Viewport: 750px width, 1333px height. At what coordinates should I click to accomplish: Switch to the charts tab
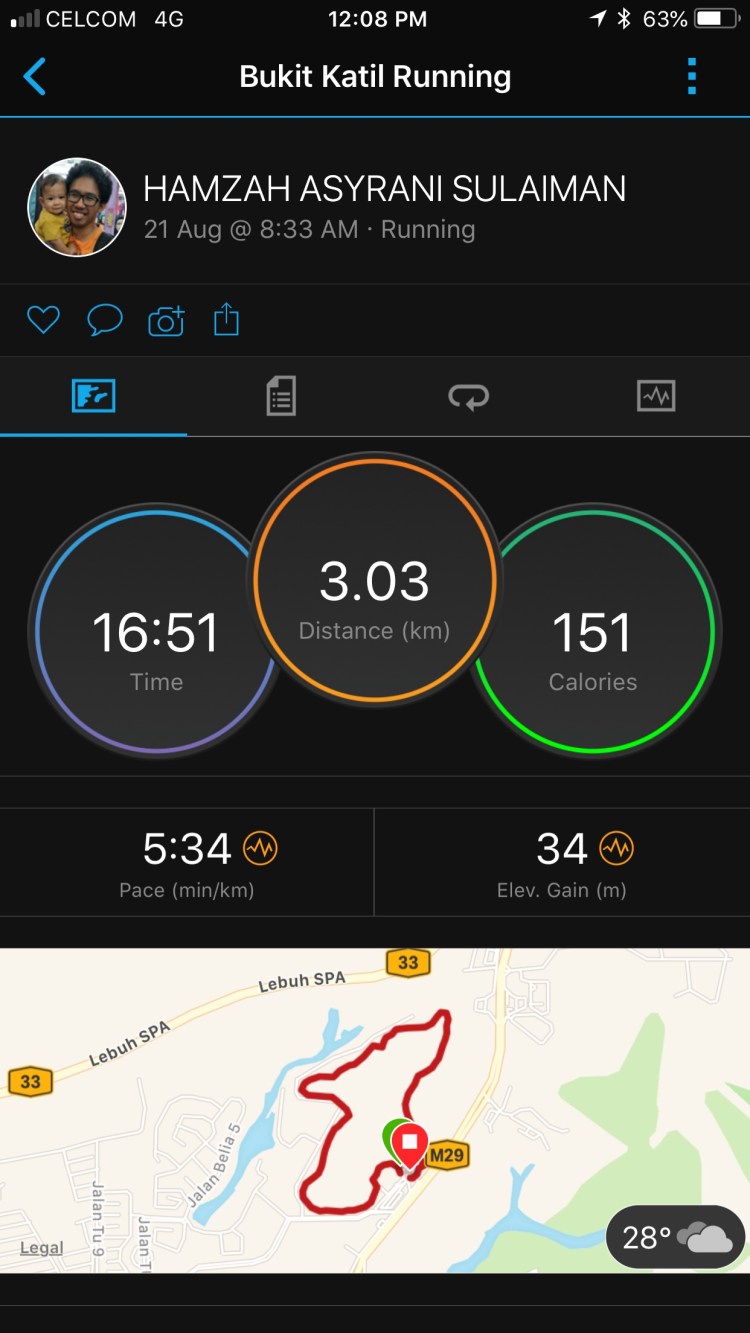coord(656,396)
